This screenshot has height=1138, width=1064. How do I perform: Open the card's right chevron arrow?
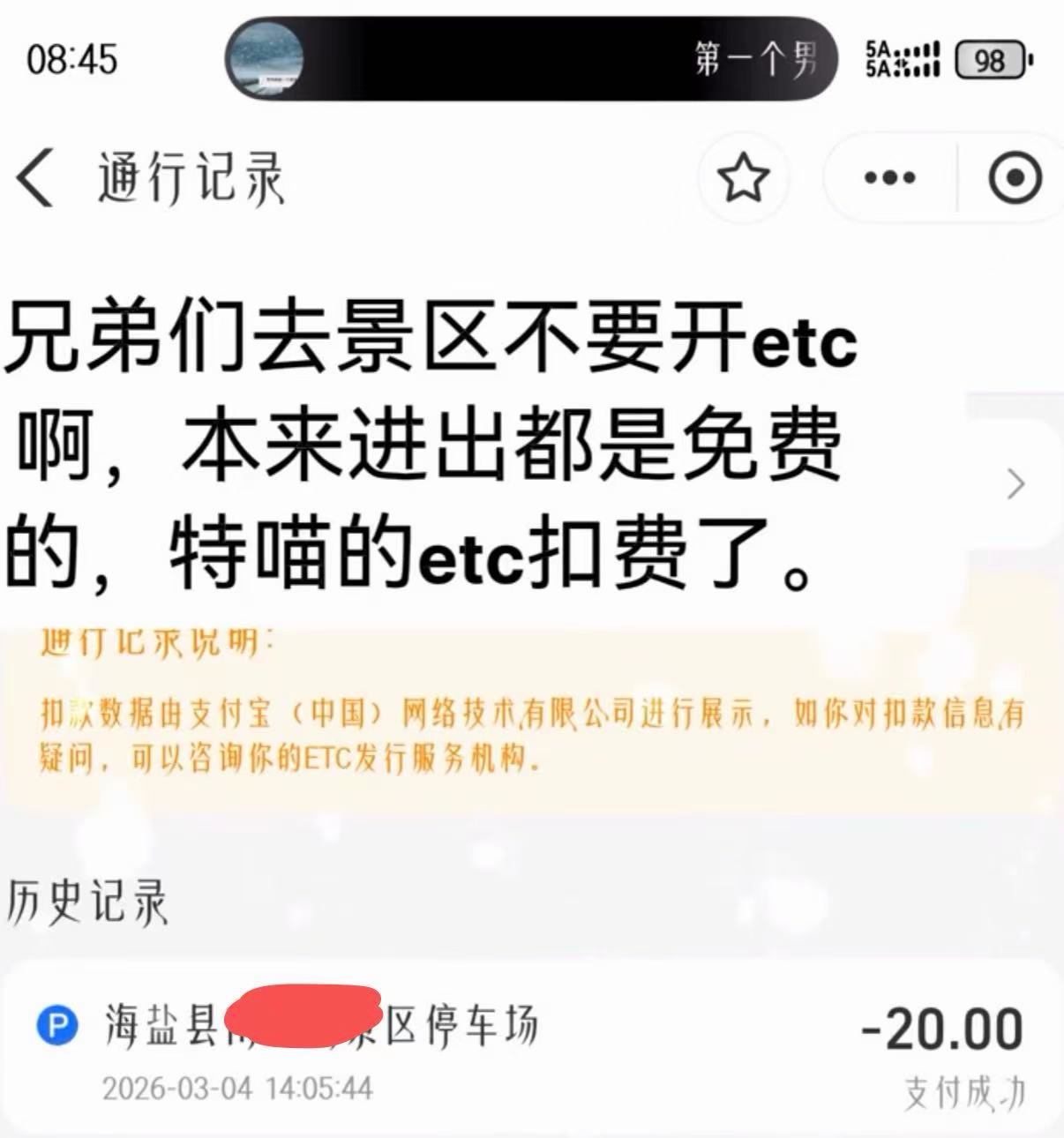tap(1016, 483)
